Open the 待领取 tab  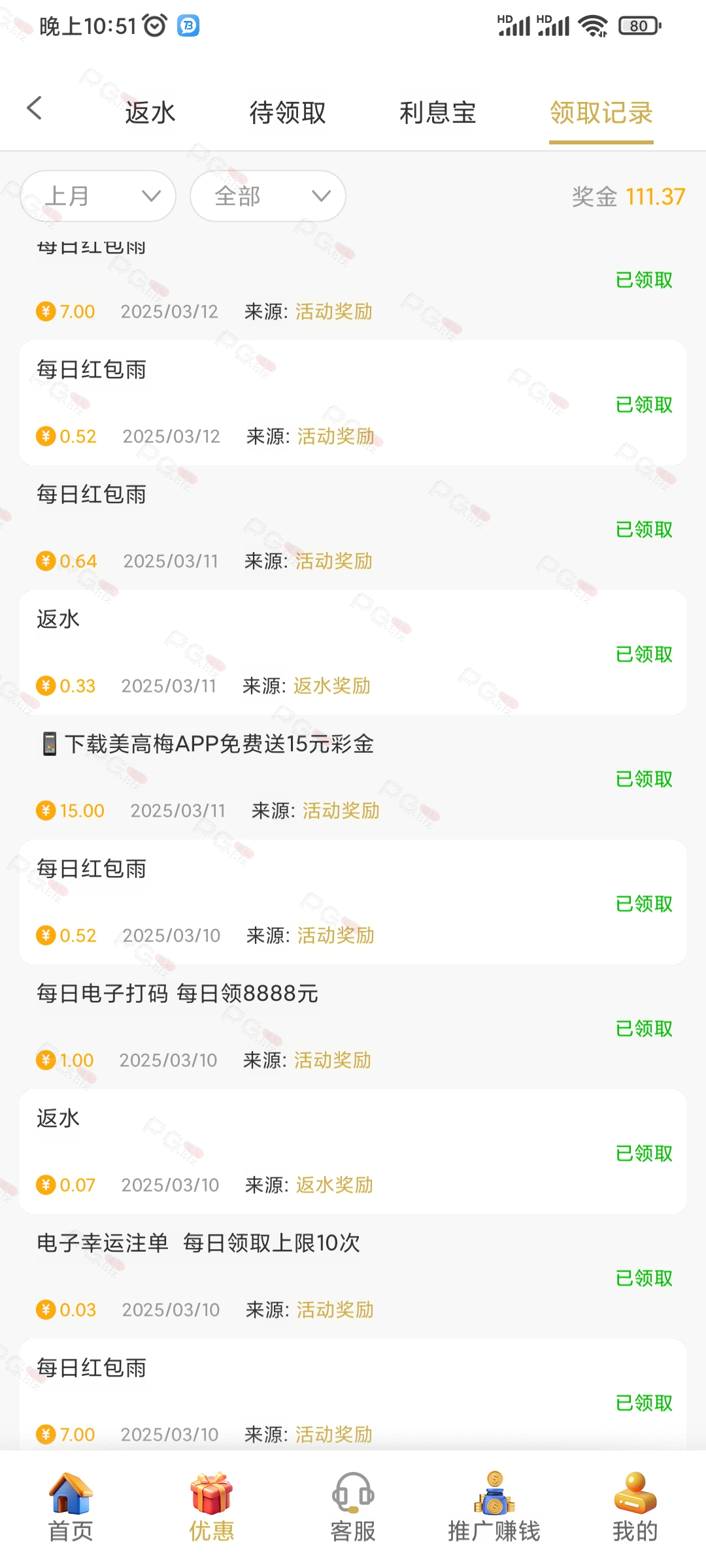288,113
